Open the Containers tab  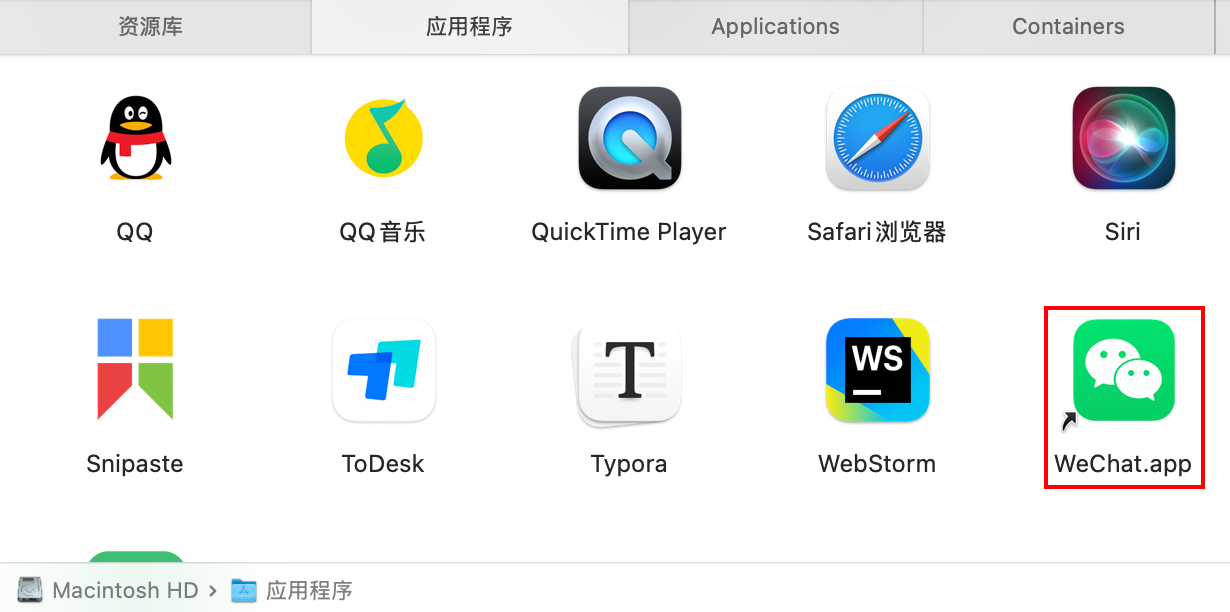[1068, 27]
